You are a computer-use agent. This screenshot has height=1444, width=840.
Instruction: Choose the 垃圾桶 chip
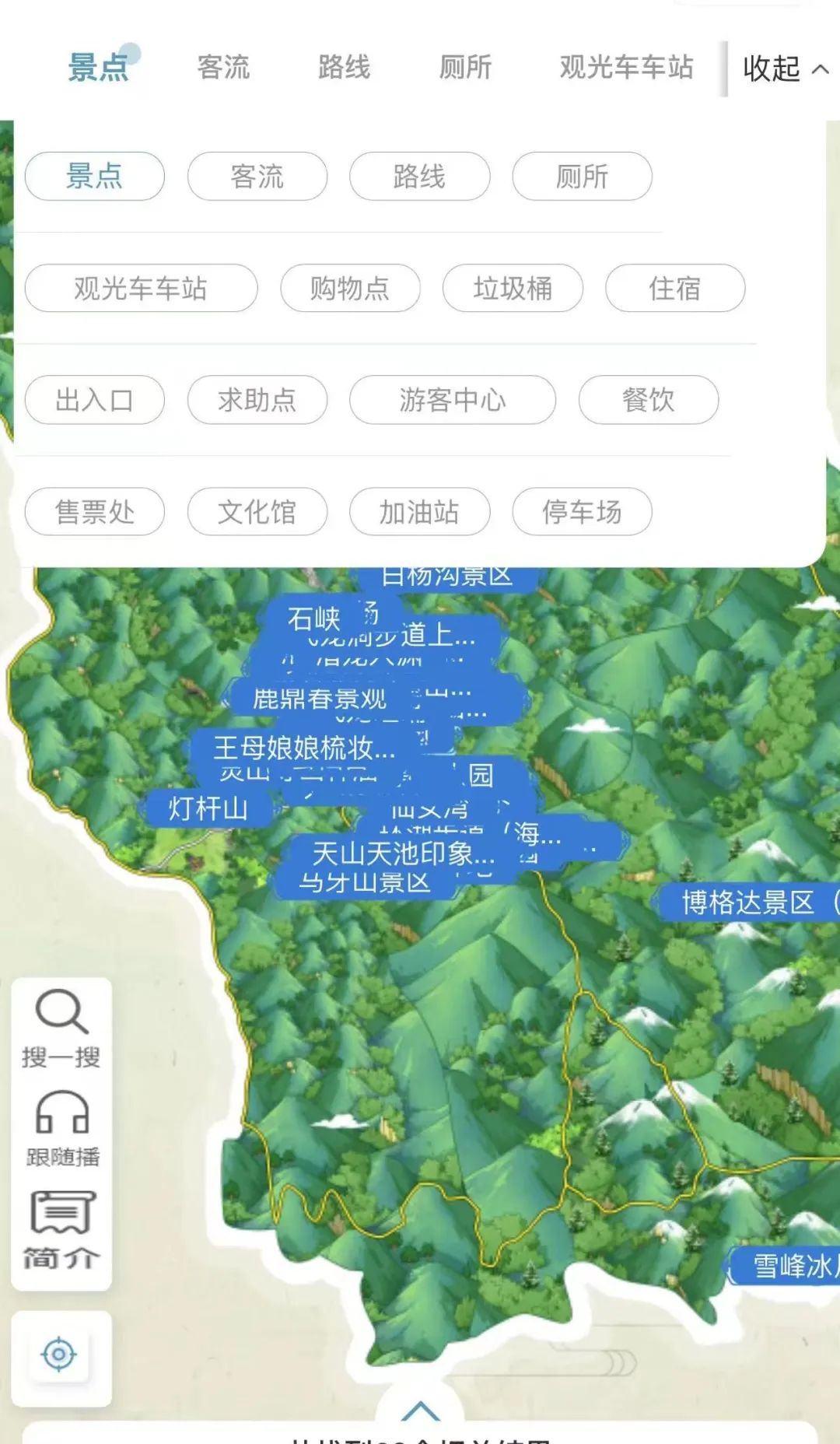tap(513, 289)
